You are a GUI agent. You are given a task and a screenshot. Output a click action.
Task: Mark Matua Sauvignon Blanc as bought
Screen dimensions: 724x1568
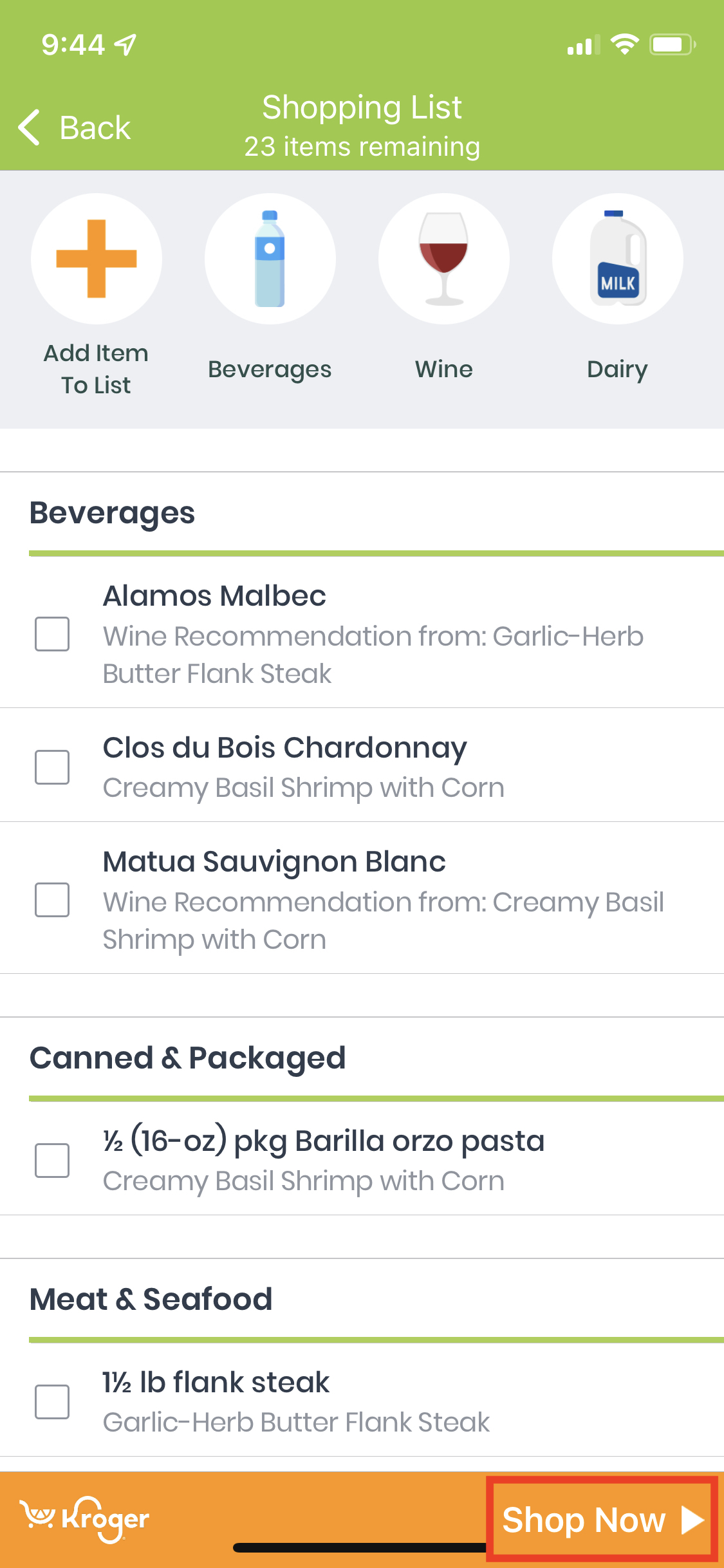click(x=52, y=899)
